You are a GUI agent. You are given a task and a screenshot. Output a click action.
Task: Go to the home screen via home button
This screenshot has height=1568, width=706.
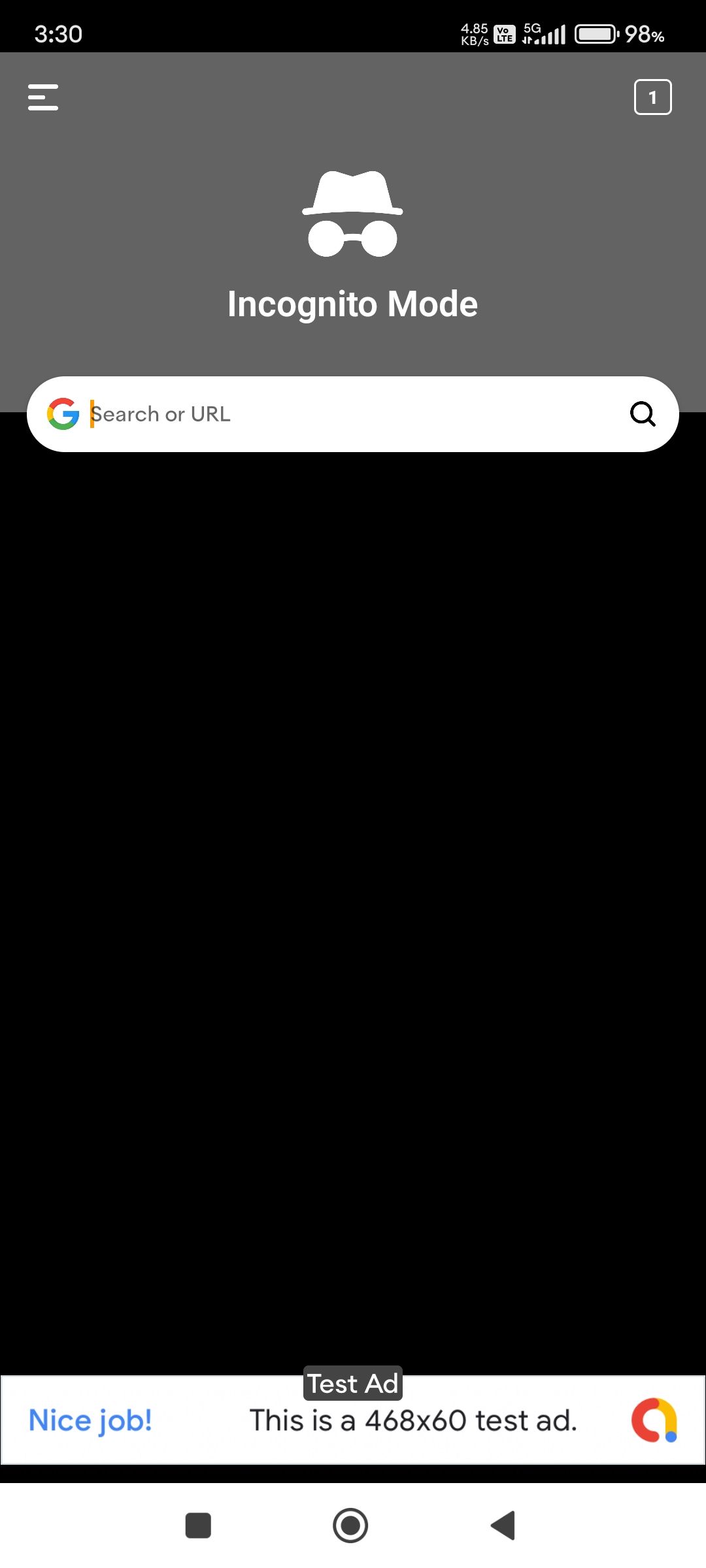pos(350,1526)
